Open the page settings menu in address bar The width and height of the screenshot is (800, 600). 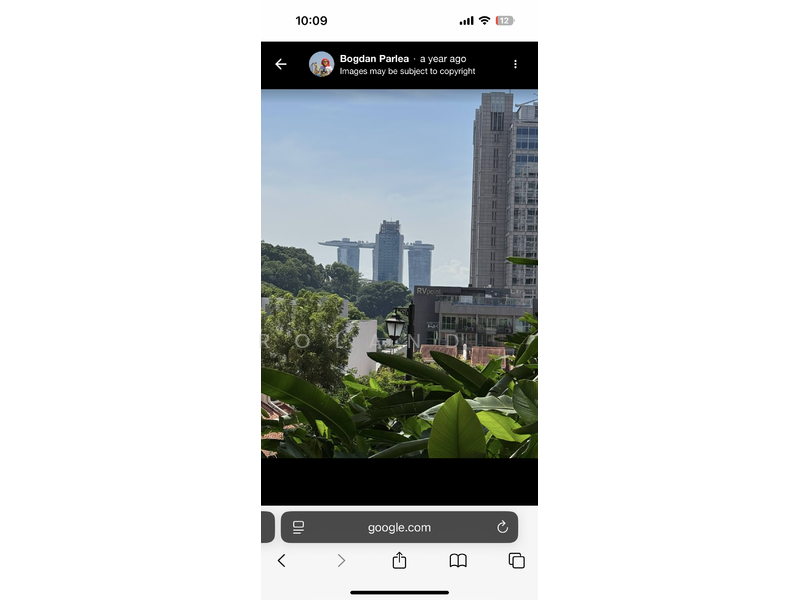click(298, 527)
